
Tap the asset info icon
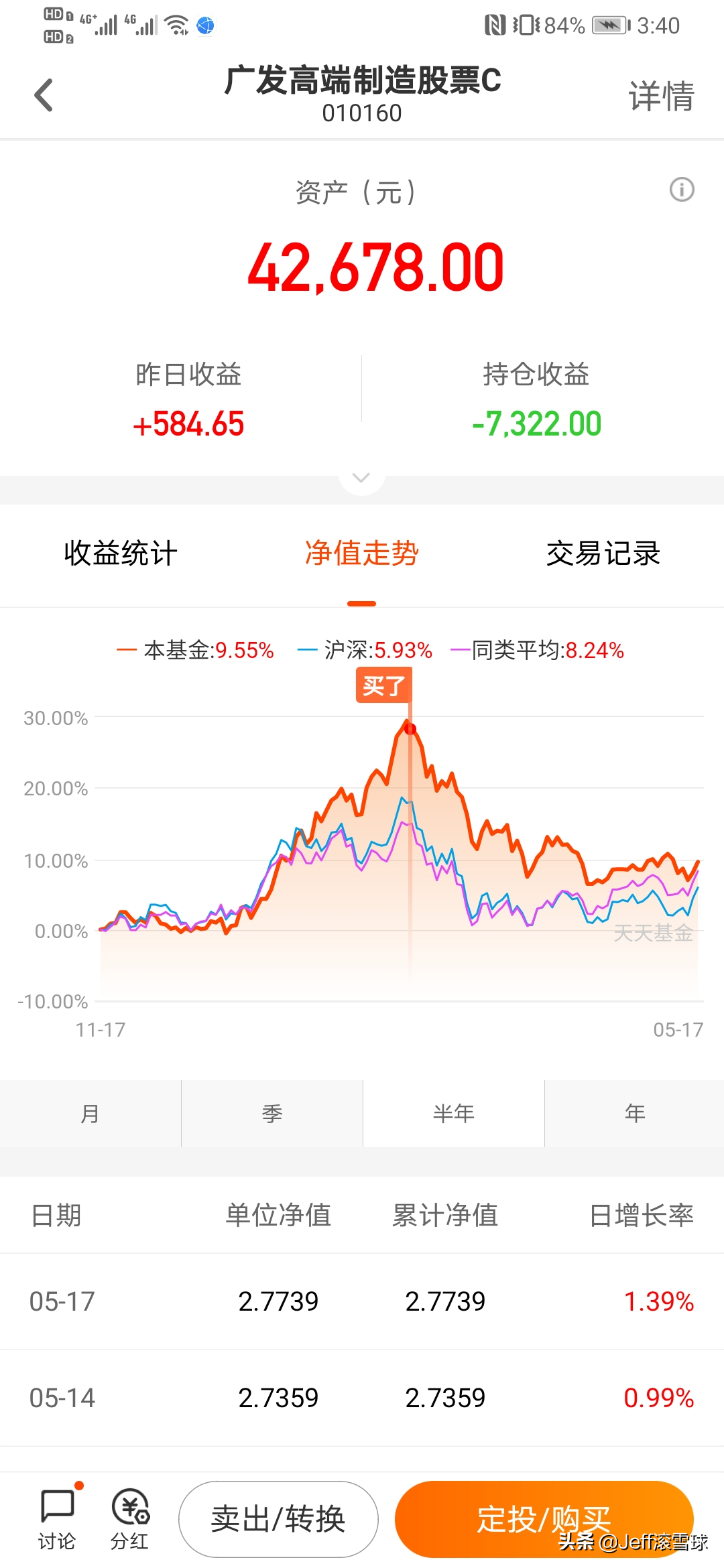pyautogui.click(x=682, y=190)
